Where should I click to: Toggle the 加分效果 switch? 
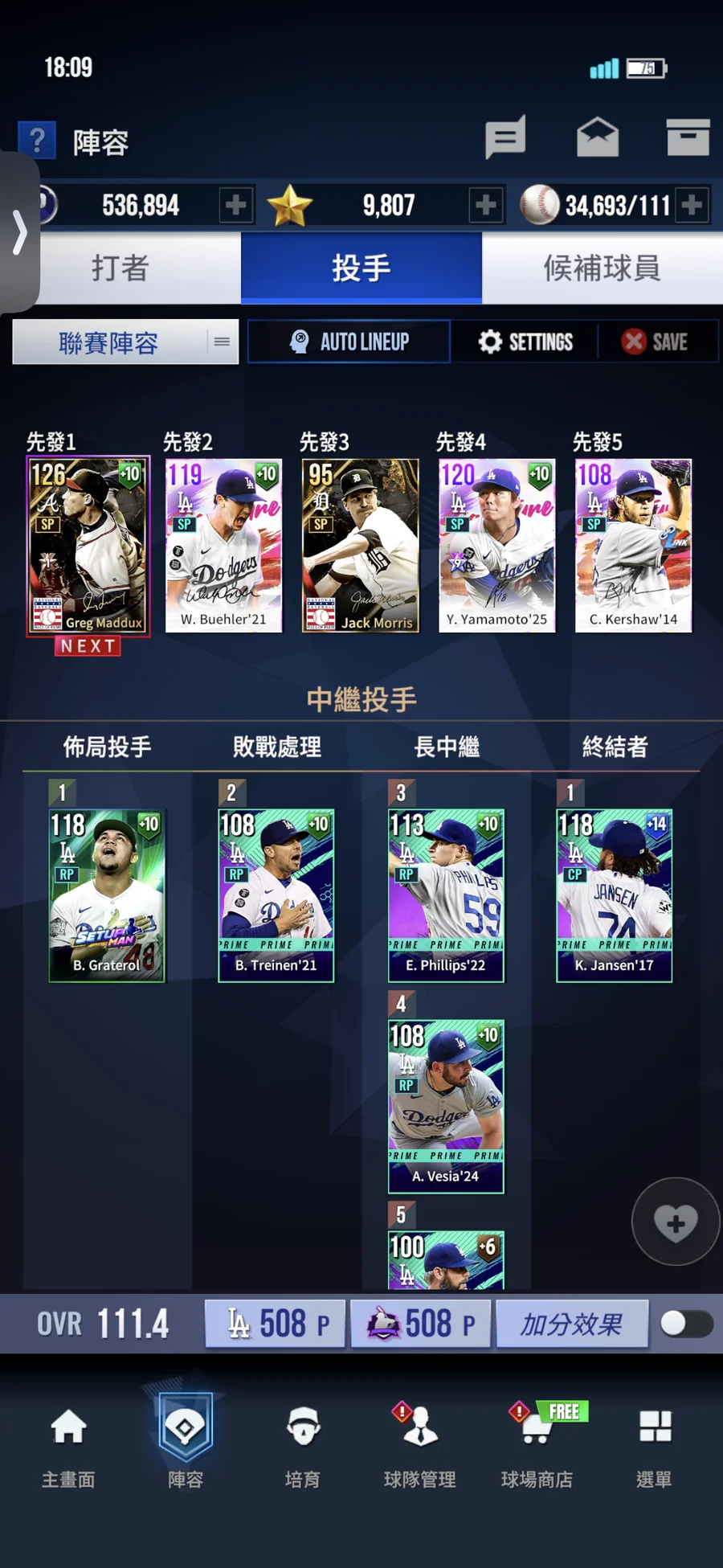pos(685,1324)
